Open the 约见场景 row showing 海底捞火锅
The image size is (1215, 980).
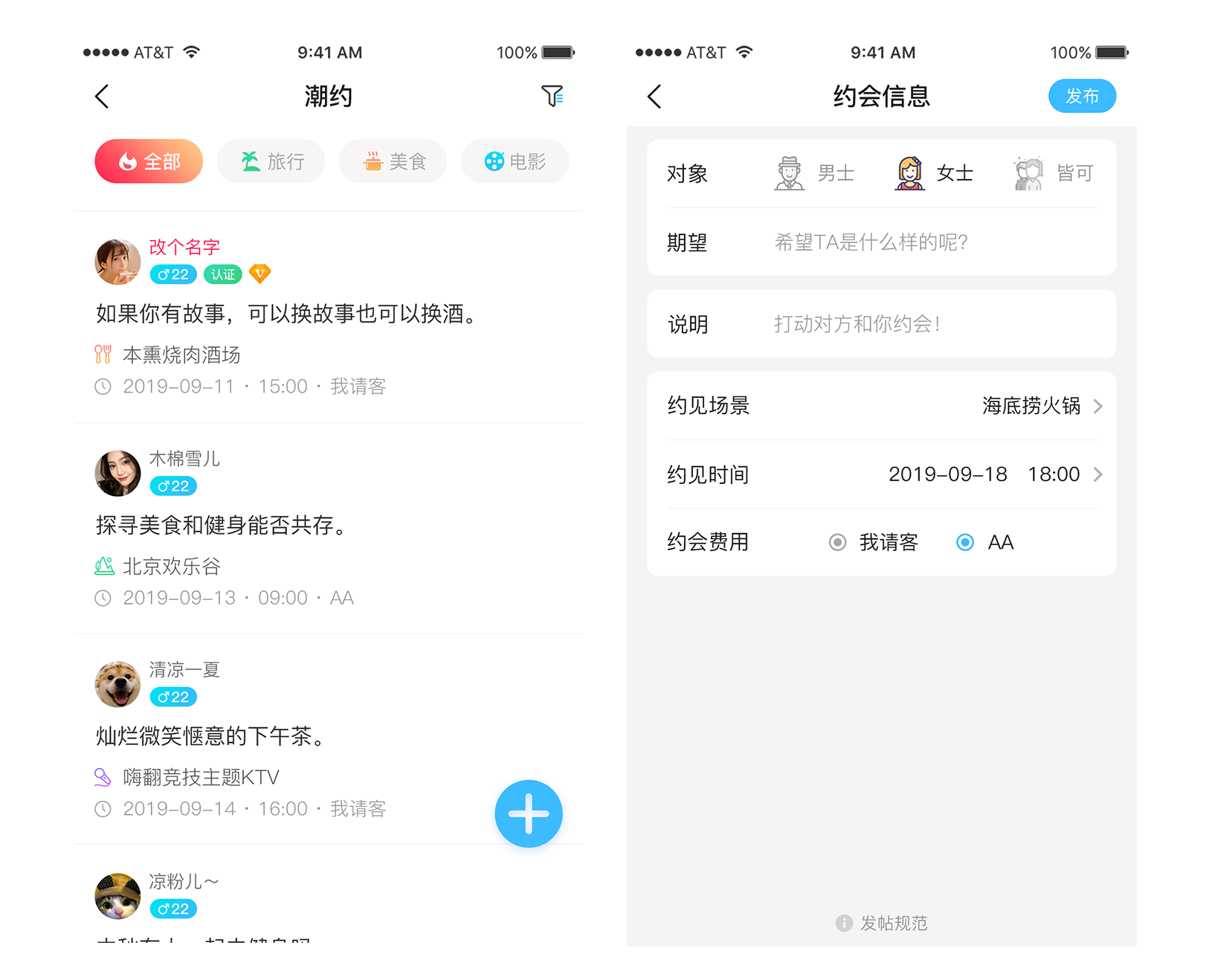tap(882, 406)
